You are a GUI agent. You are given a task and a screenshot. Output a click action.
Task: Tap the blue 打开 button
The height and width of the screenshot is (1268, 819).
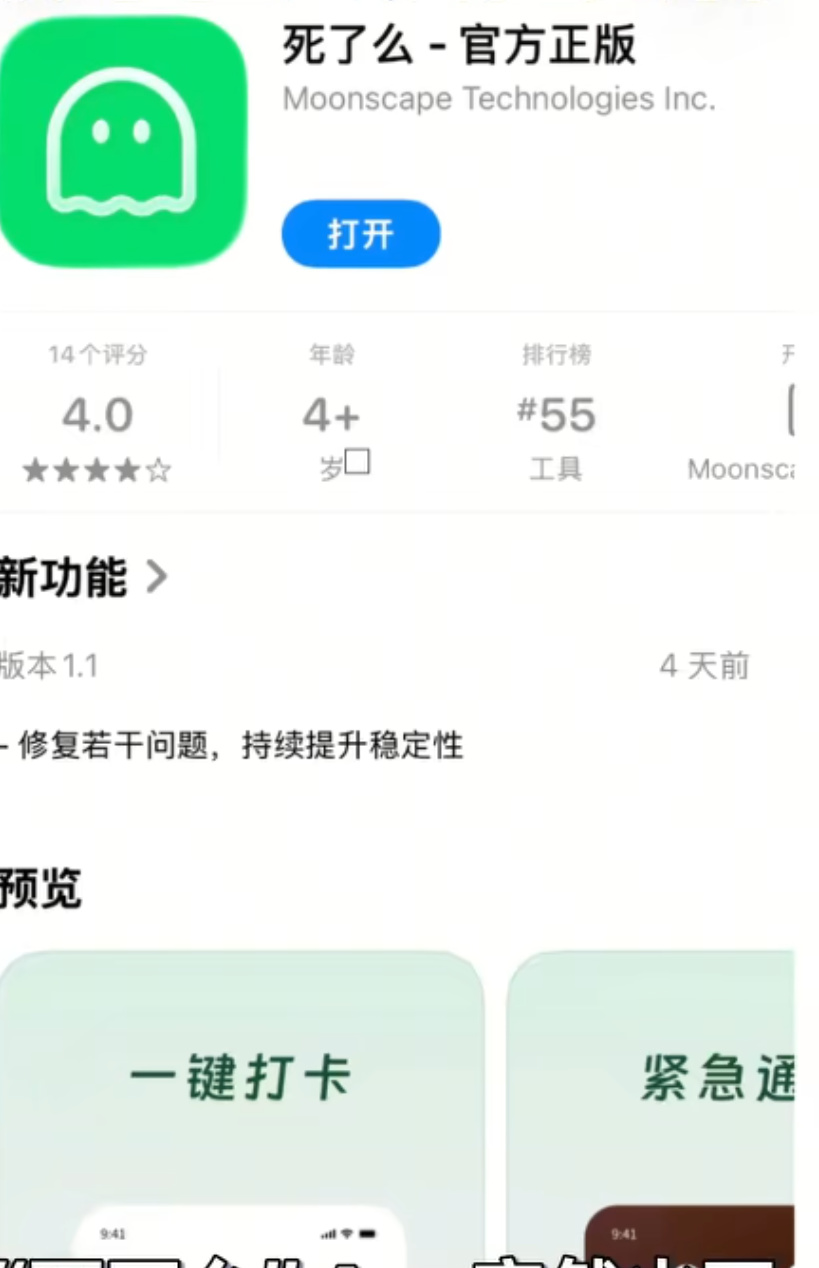361,234
